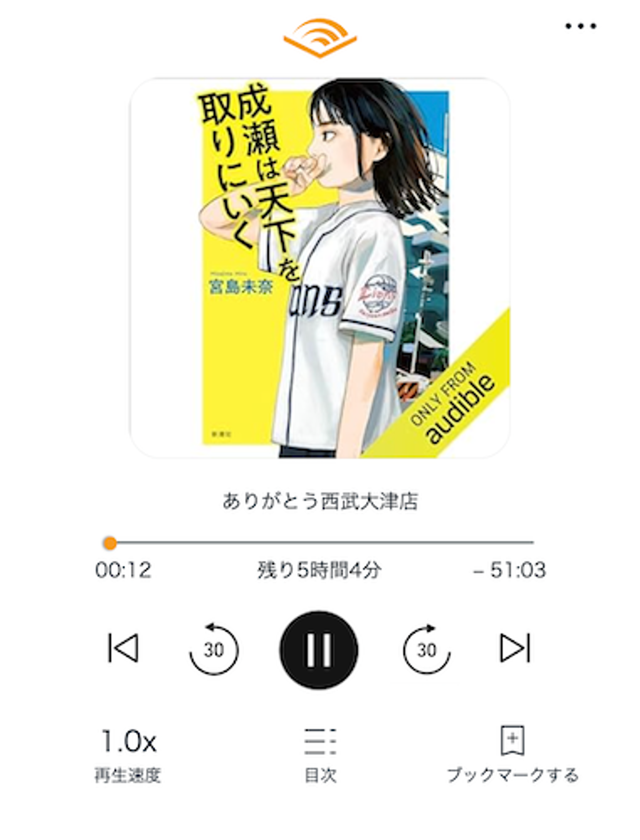The height and width of the screenshot is (840, 640).
Task: Add a bookmark (ブックマークする)
Action: (x=512, y=754)
